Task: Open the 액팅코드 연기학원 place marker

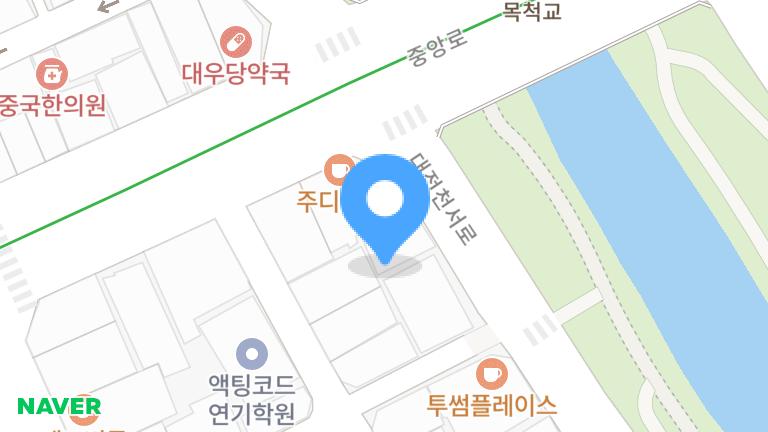Action: point(251,354)
